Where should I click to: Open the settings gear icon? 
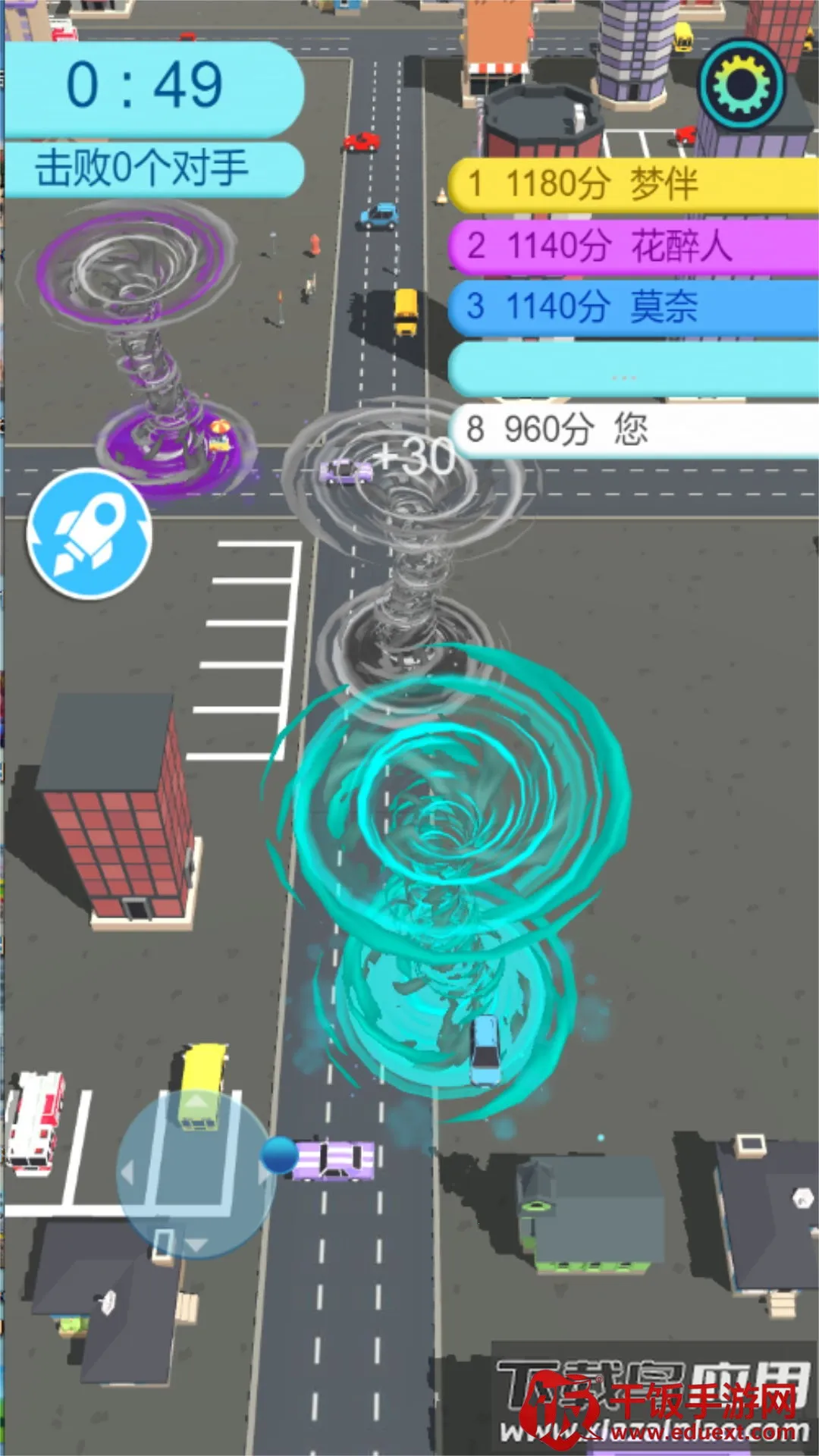(x=742, y=85)
